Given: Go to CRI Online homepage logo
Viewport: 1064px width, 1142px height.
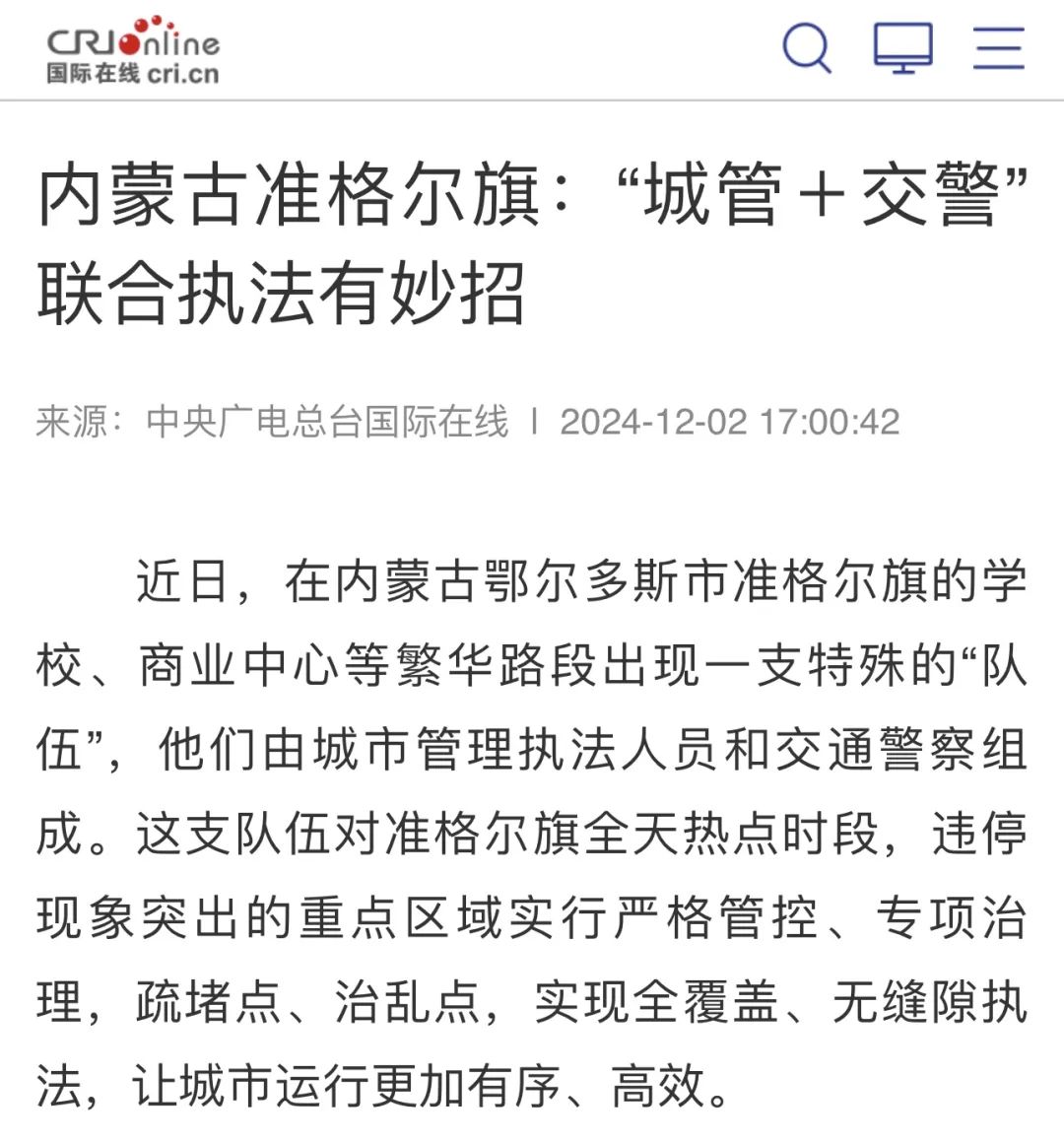Looking at the screenshot, I should (x=133, y=49).
